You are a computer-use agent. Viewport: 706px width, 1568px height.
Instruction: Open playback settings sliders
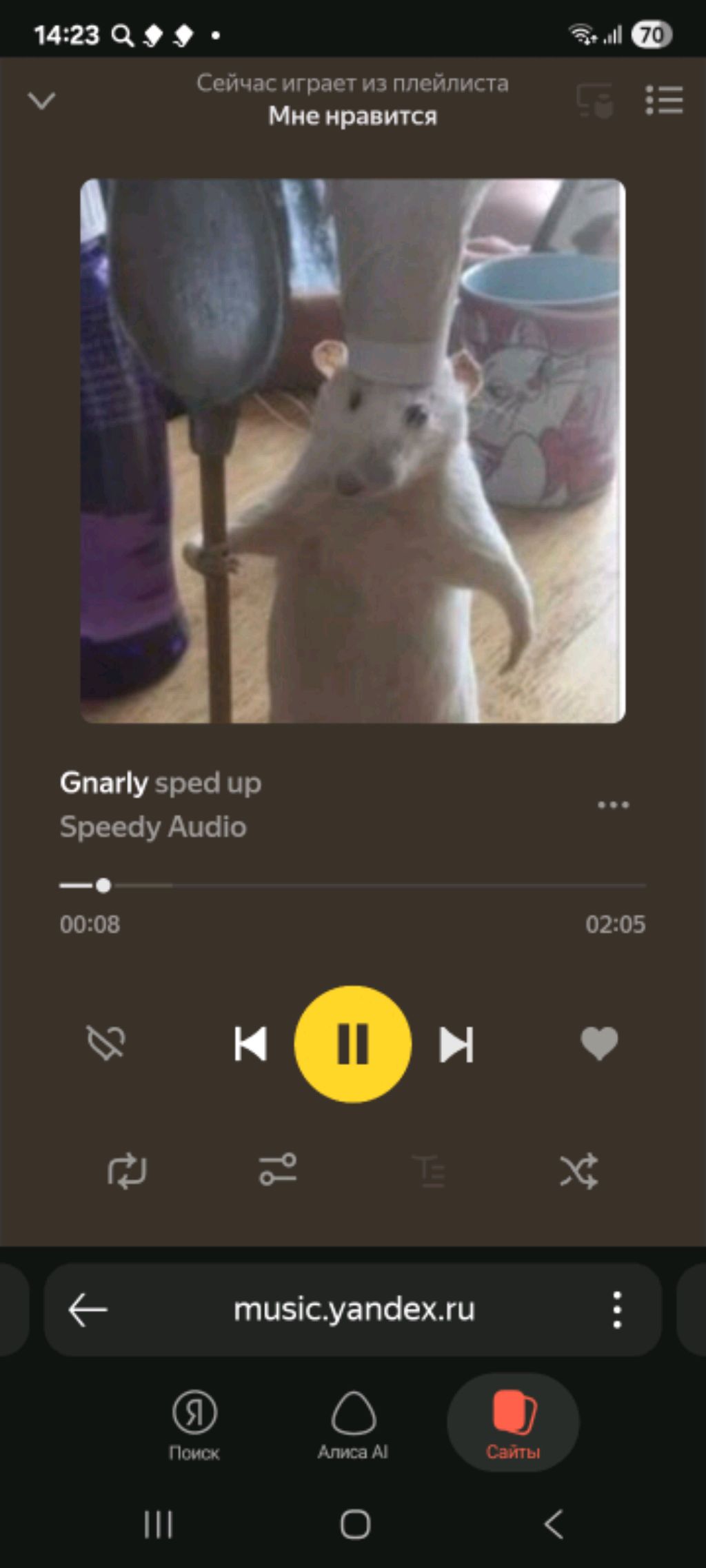pos(278,1170)
